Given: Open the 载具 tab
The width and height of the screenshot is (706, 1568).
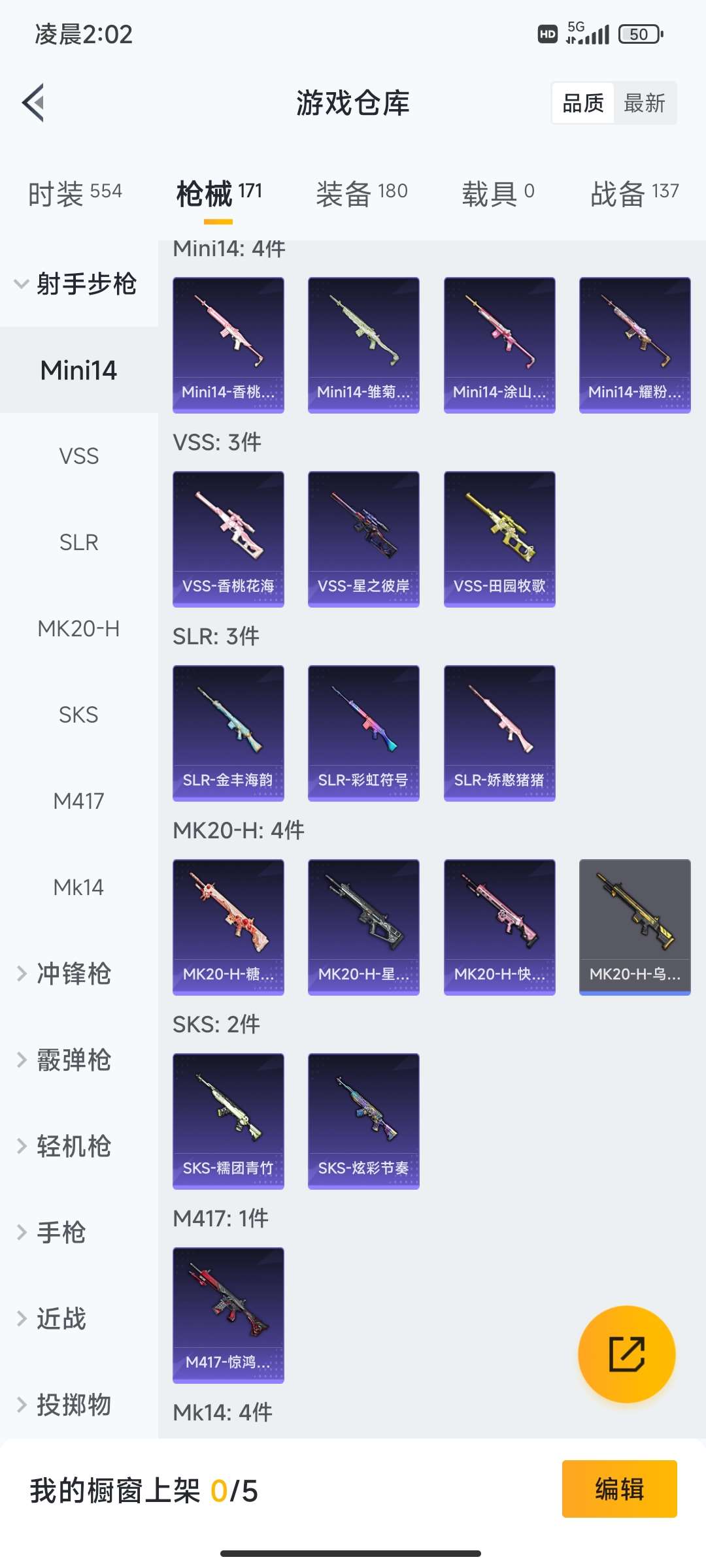Looking at the screenshot, I should click(x=498, y=193).
